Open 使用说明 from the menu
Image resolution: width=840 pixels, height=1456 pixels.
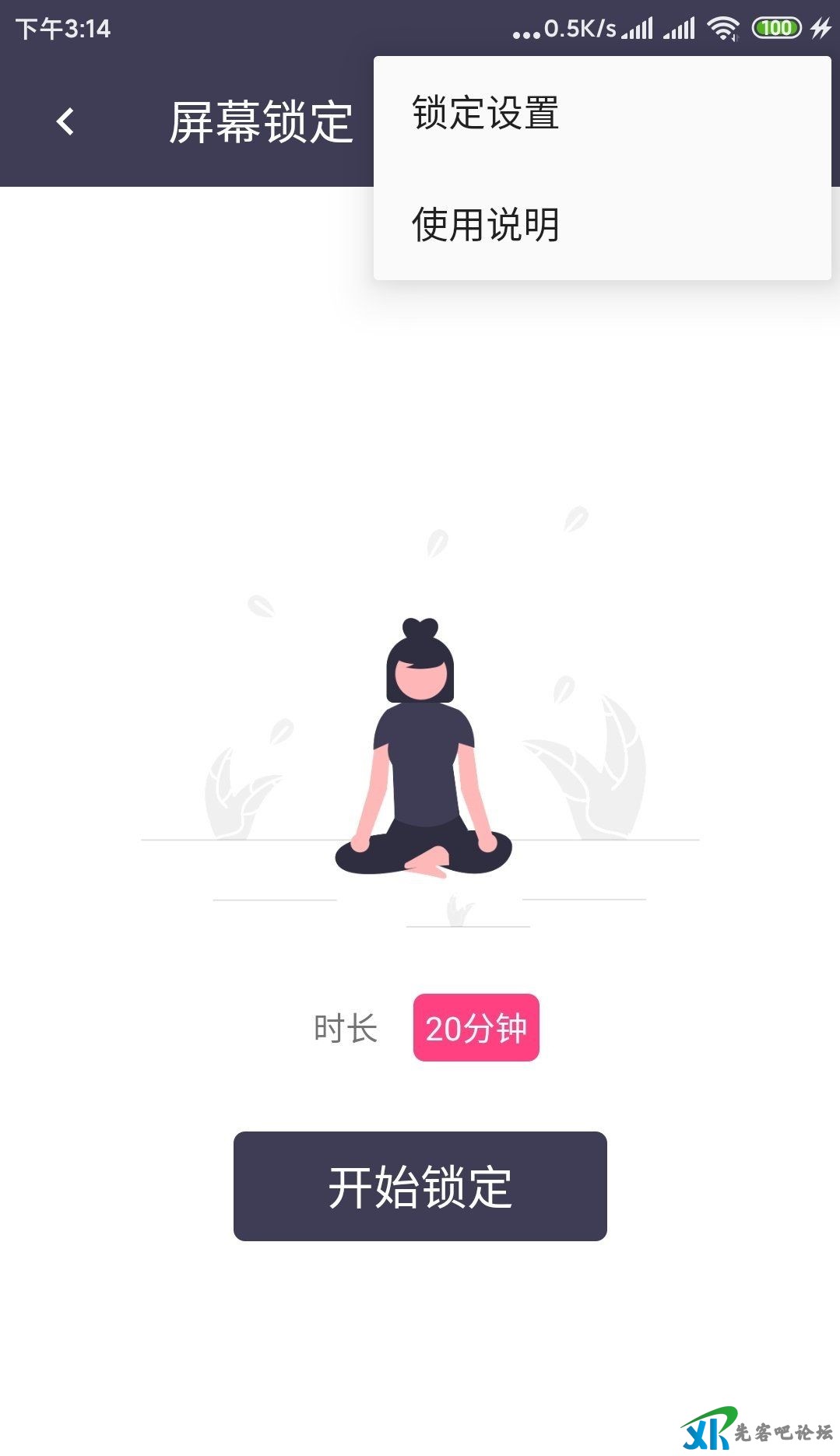tap(486, 225)
